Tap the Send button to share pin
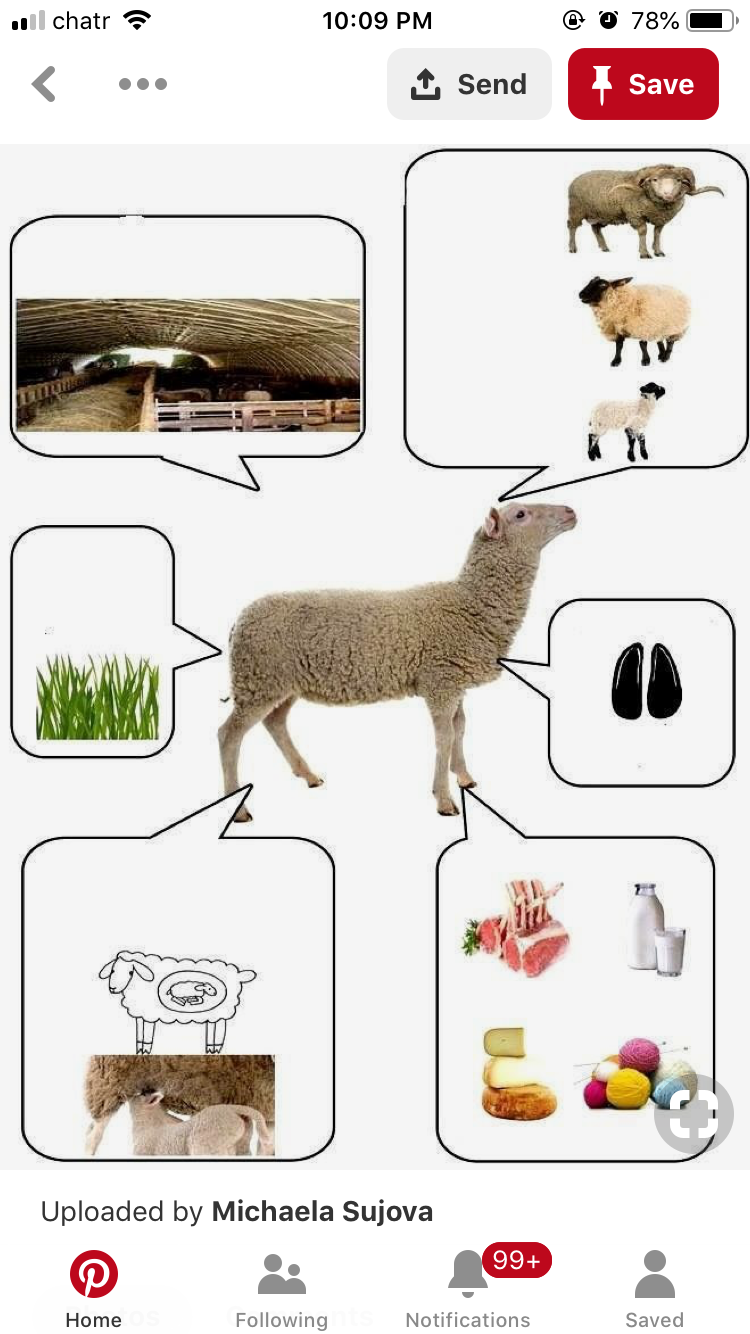 click(469, 84)
